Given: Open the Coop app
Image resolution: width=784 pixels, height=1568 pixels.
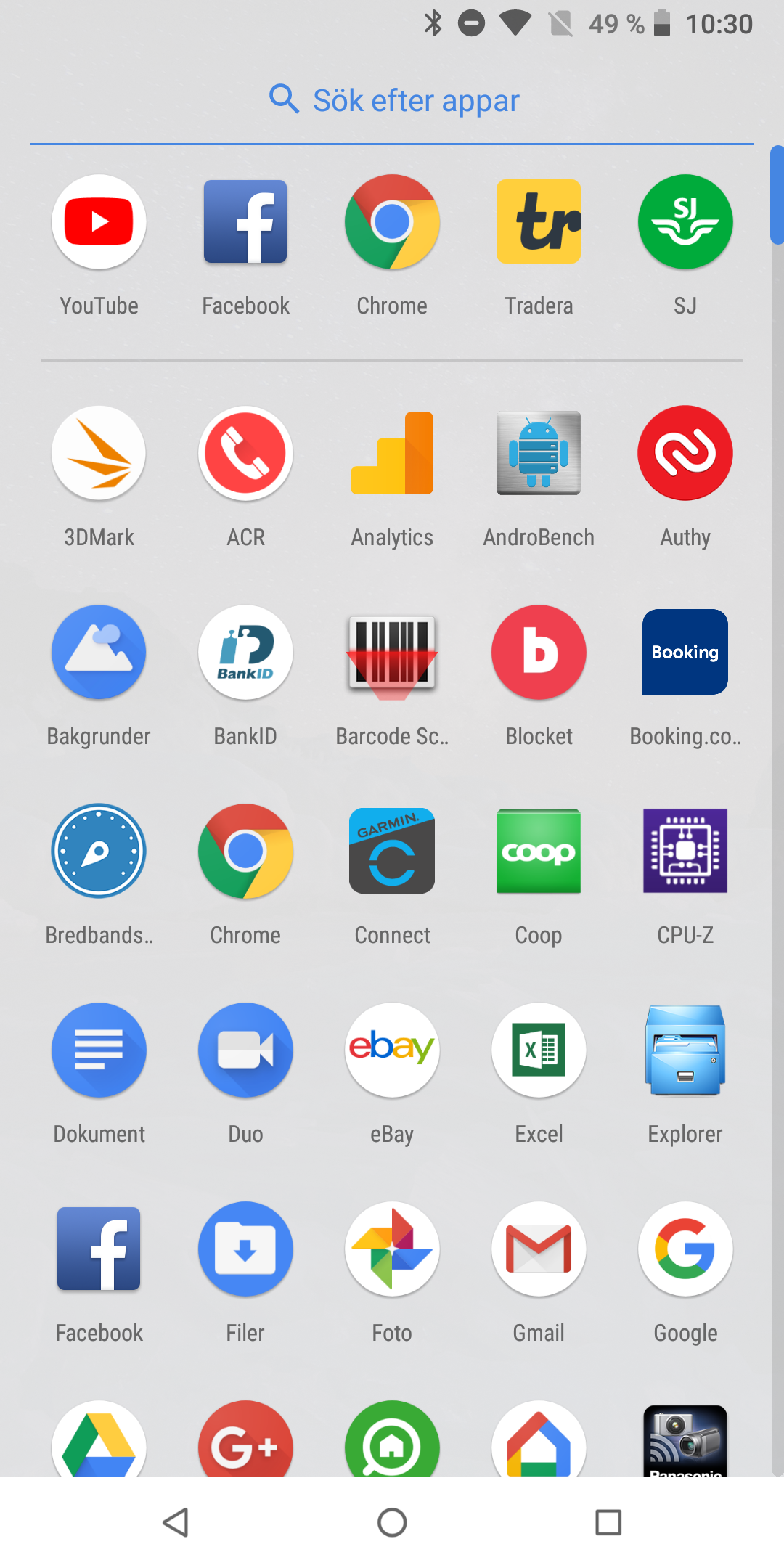Looking at the screenshot, I should pyautogui.click(x=539, y=852).
